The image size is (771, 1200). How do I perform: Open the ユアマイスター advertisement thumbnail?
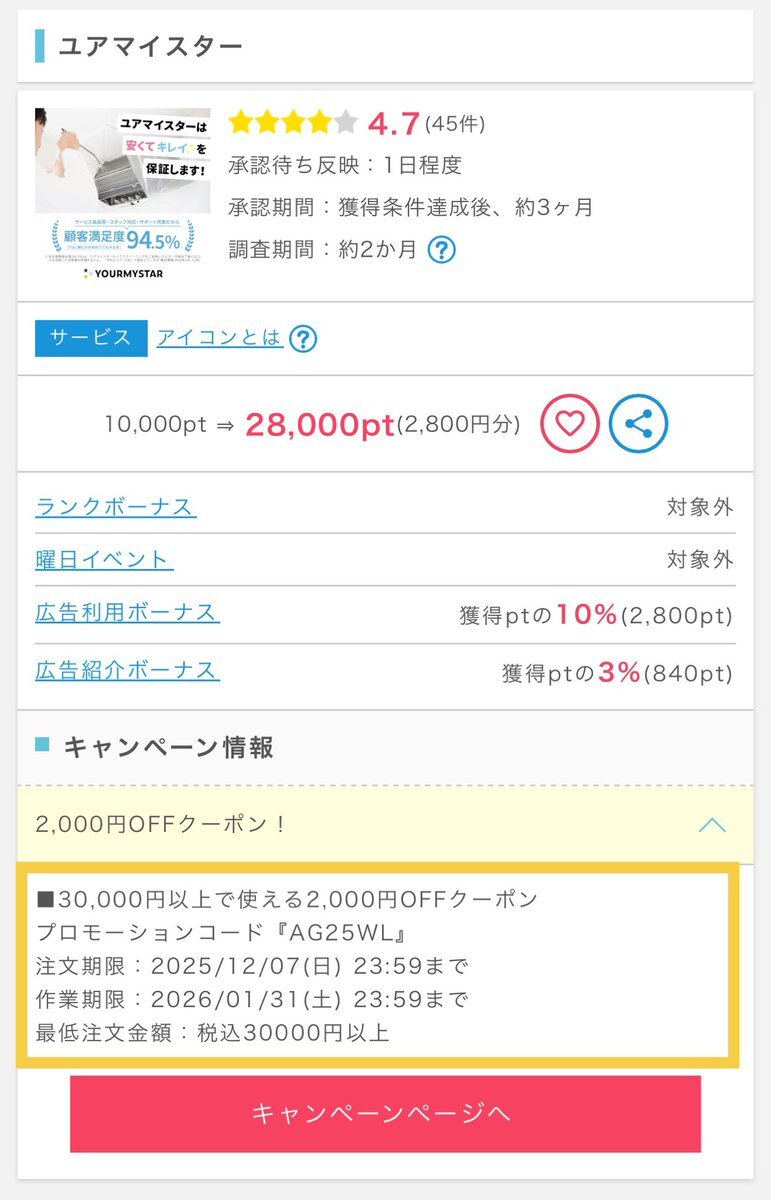[x=123, y=195]
